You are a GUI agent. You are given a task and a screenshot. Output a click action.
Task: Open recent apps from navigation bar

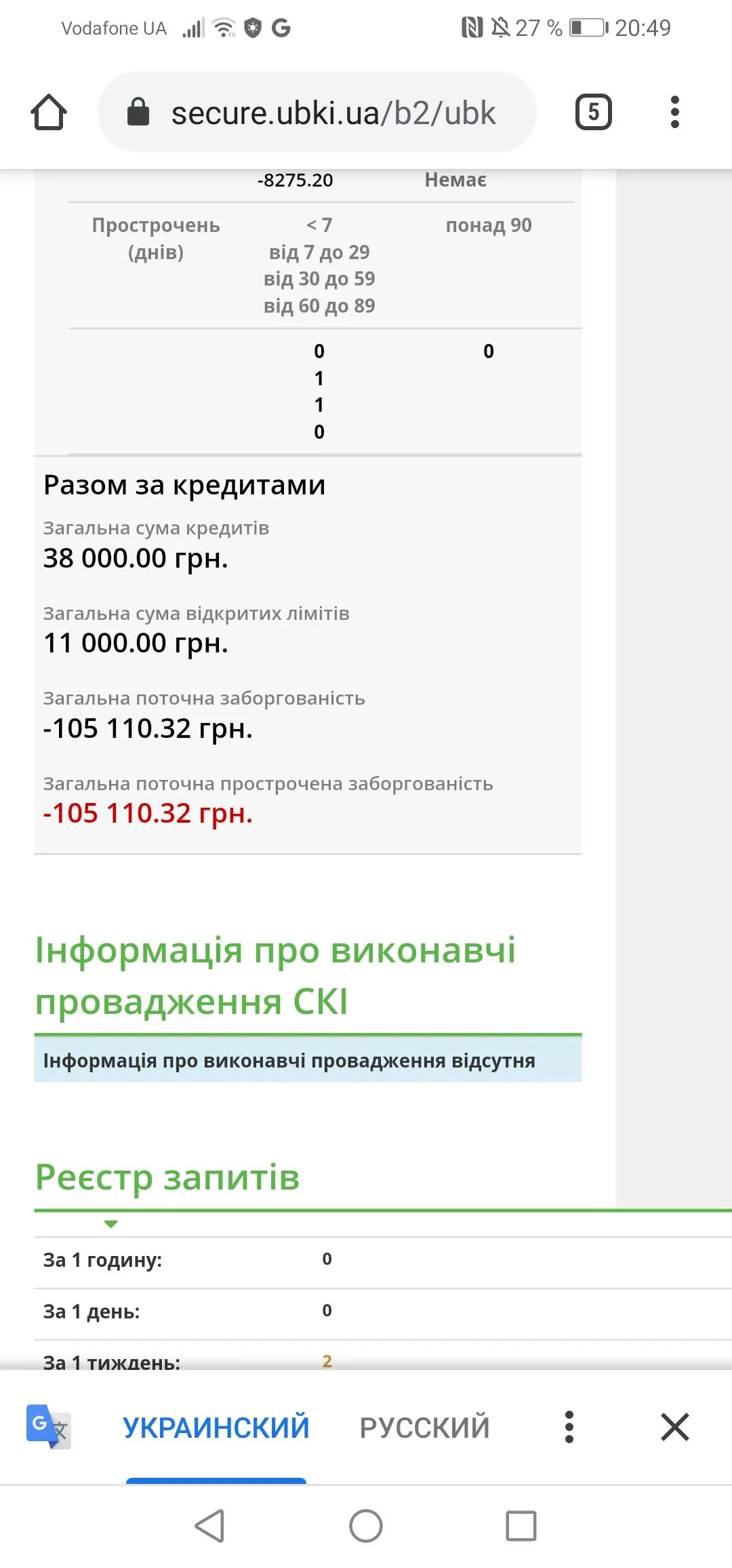pos(521,1526)
